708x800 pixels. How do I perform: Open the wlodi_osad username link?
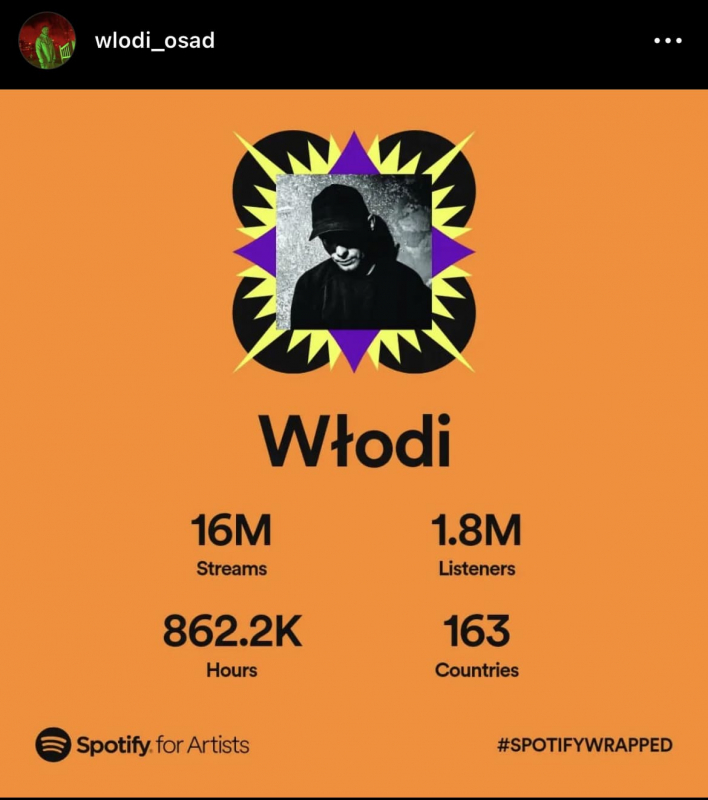154,40
